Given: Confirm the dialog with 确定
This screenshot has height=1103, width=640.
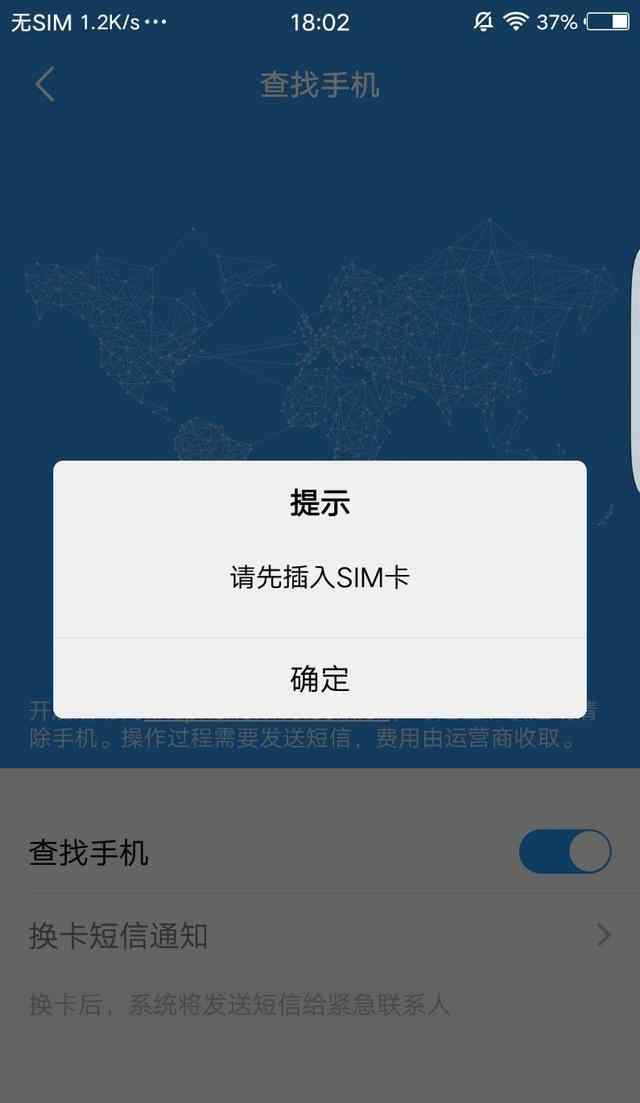Looking at the screenshot, I should [320, 679].
